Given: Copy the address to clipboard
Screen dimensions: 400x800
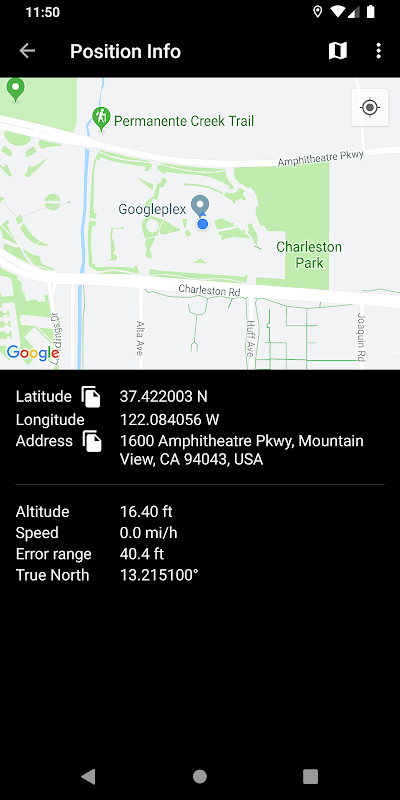Looking at the screenshot, I should click(x=92, y=441).
